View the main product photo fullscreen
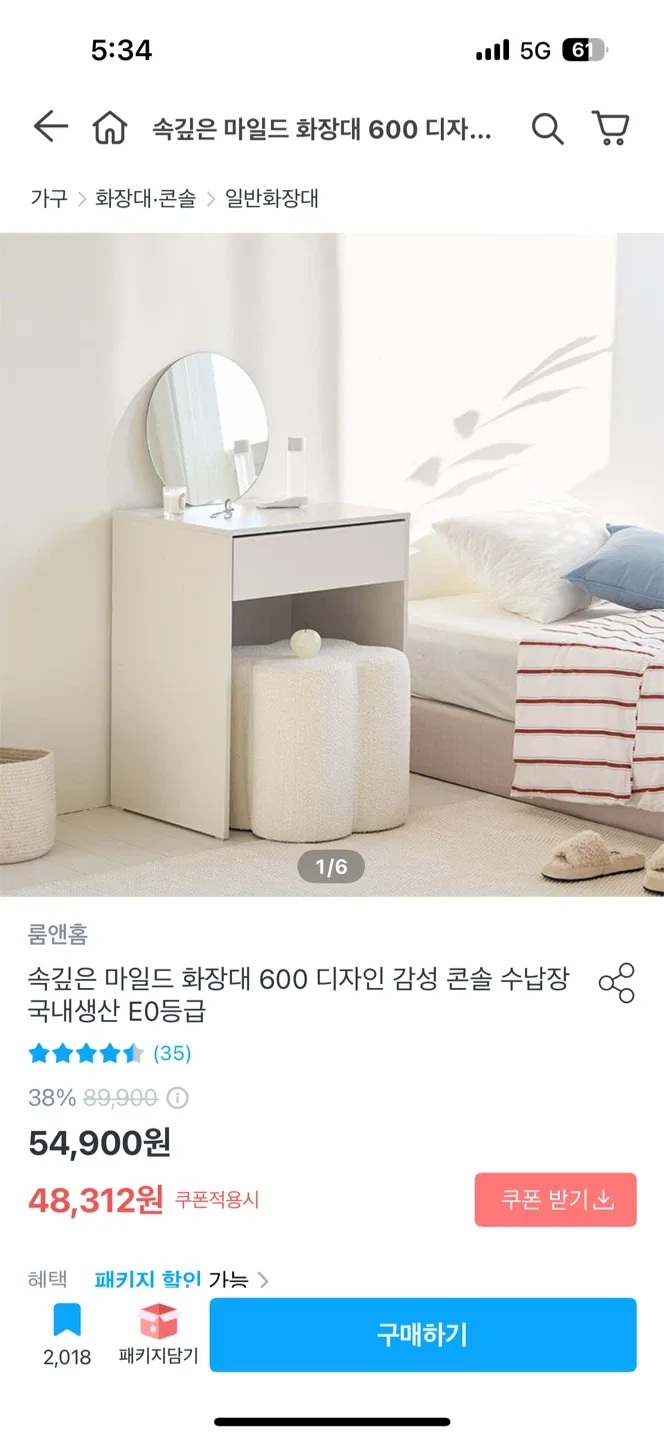Viewport: 664px width, 1440px height. pos(332,560)
